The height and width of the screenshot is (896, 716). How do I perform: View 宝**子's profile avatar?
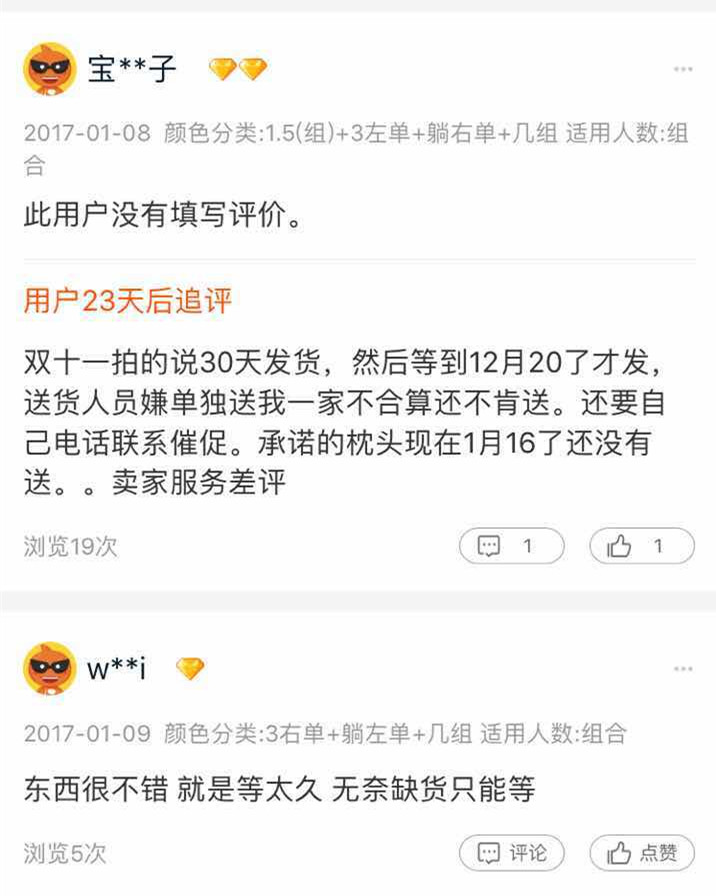click(x=49, y=69)
